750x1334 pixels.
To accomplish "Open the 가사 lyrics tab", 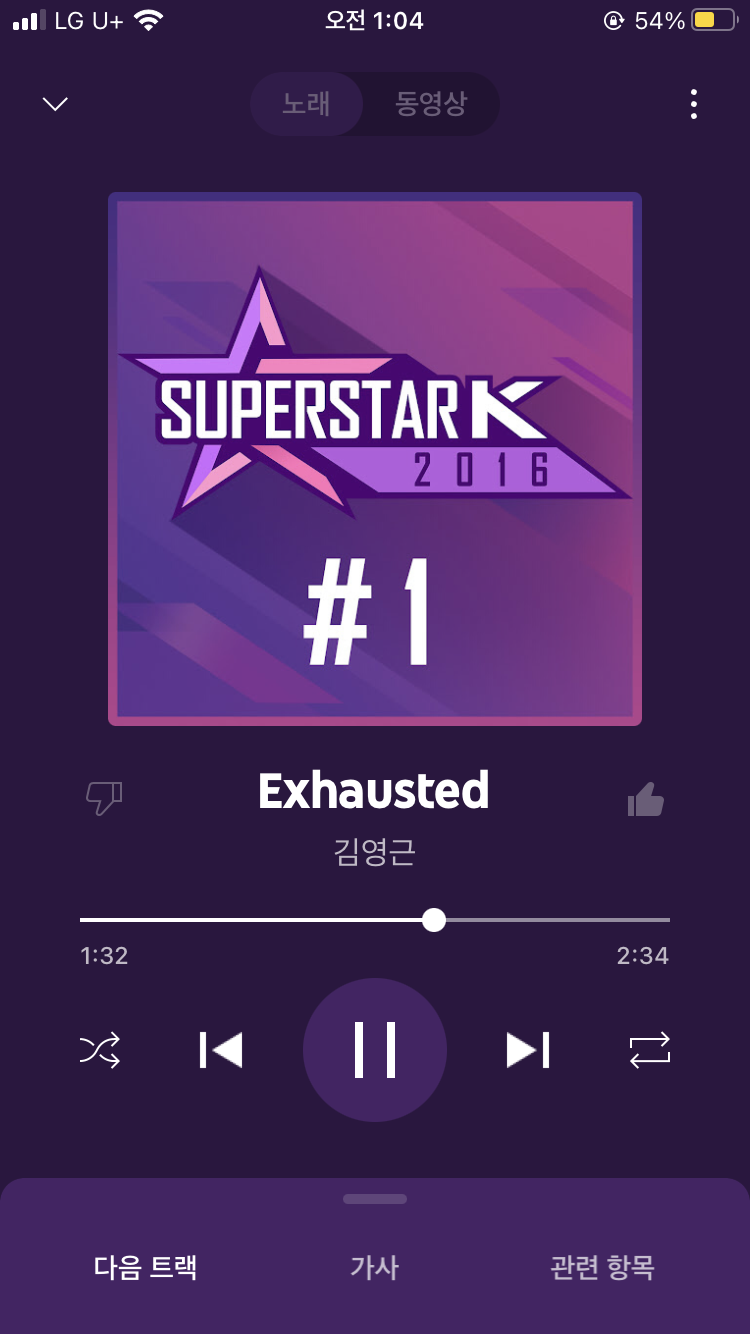I will (x=375, y=1266).
